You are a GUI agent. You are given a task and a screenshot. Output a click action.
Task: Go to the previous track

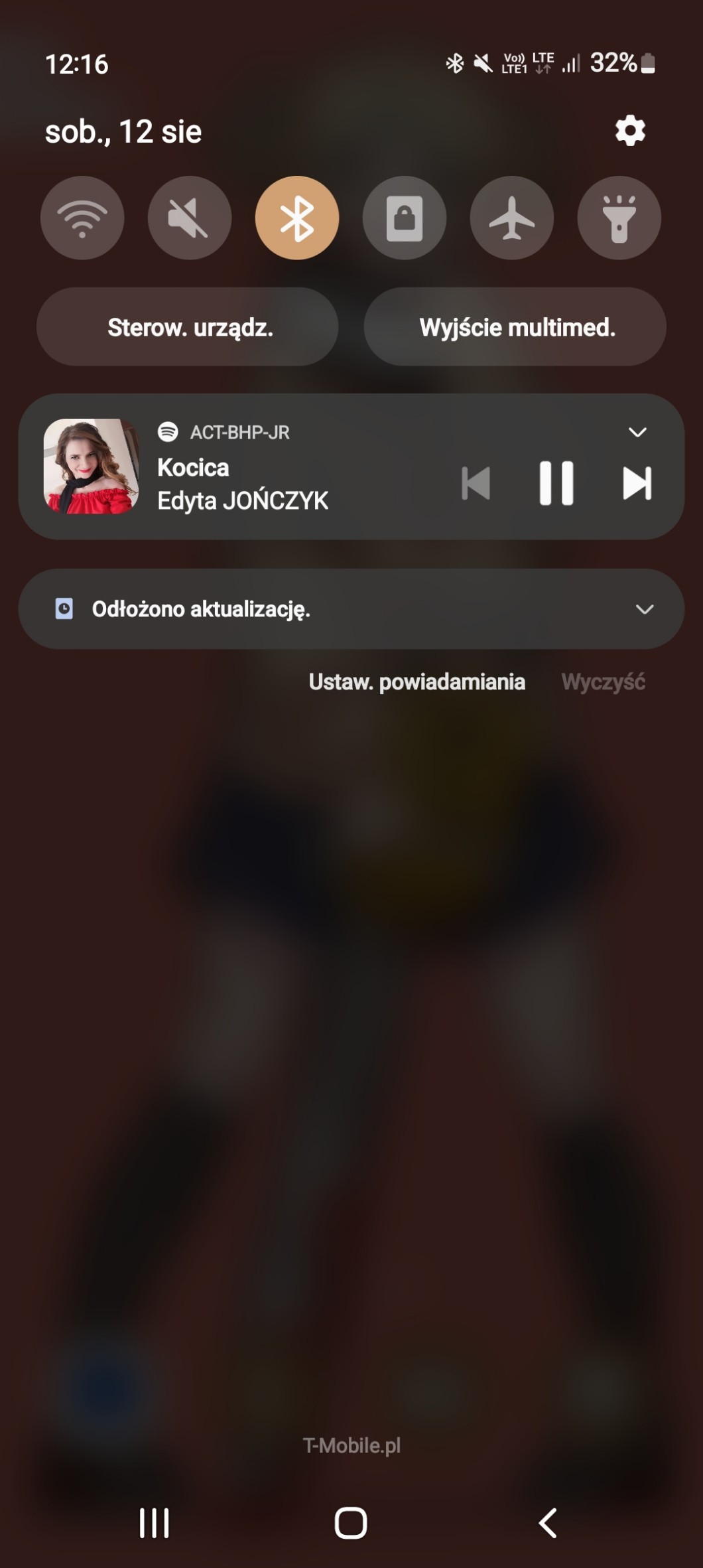[x=476, y=483]
